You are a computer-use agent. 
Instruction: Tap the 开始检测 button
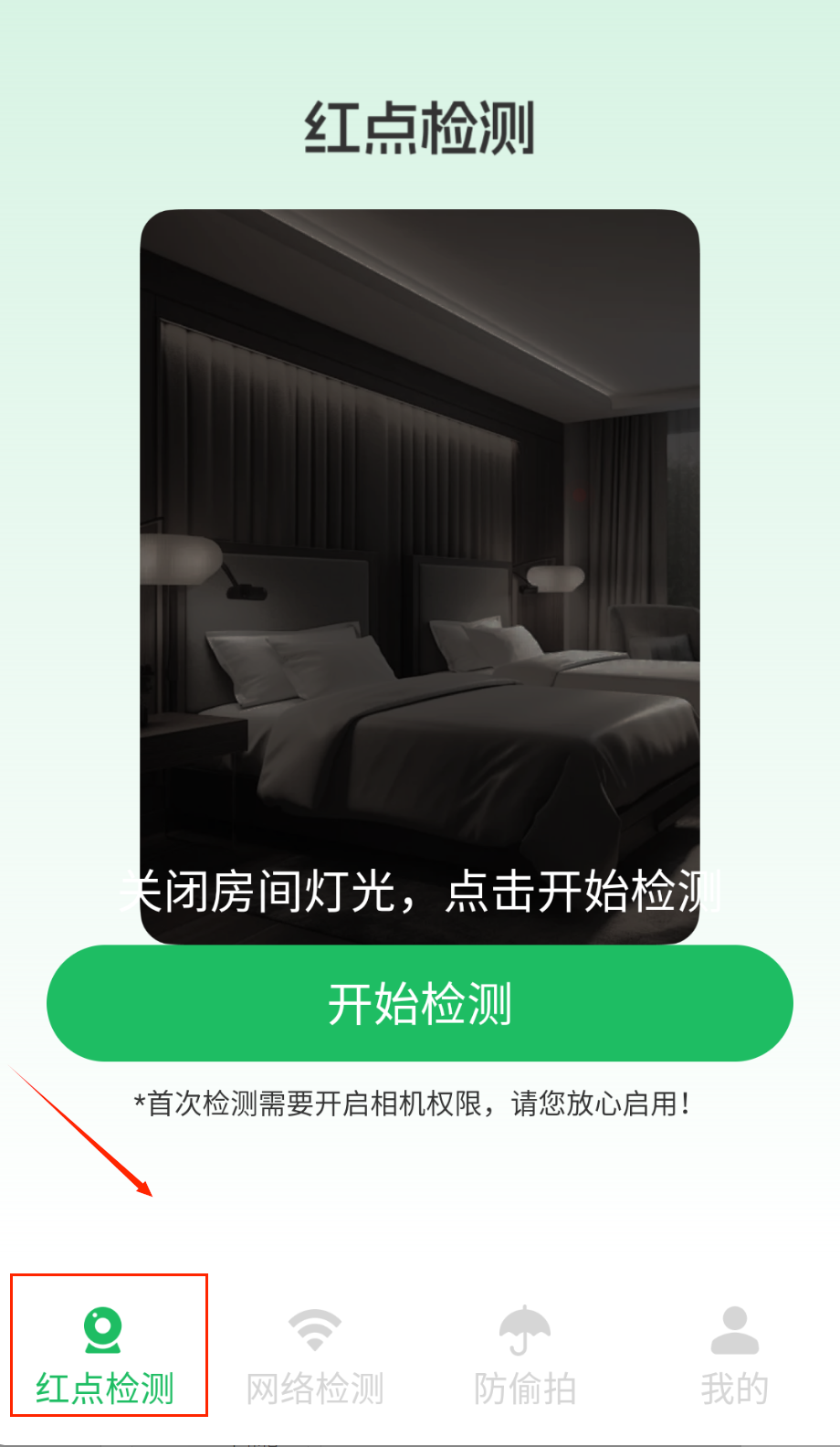[419, 1003]
